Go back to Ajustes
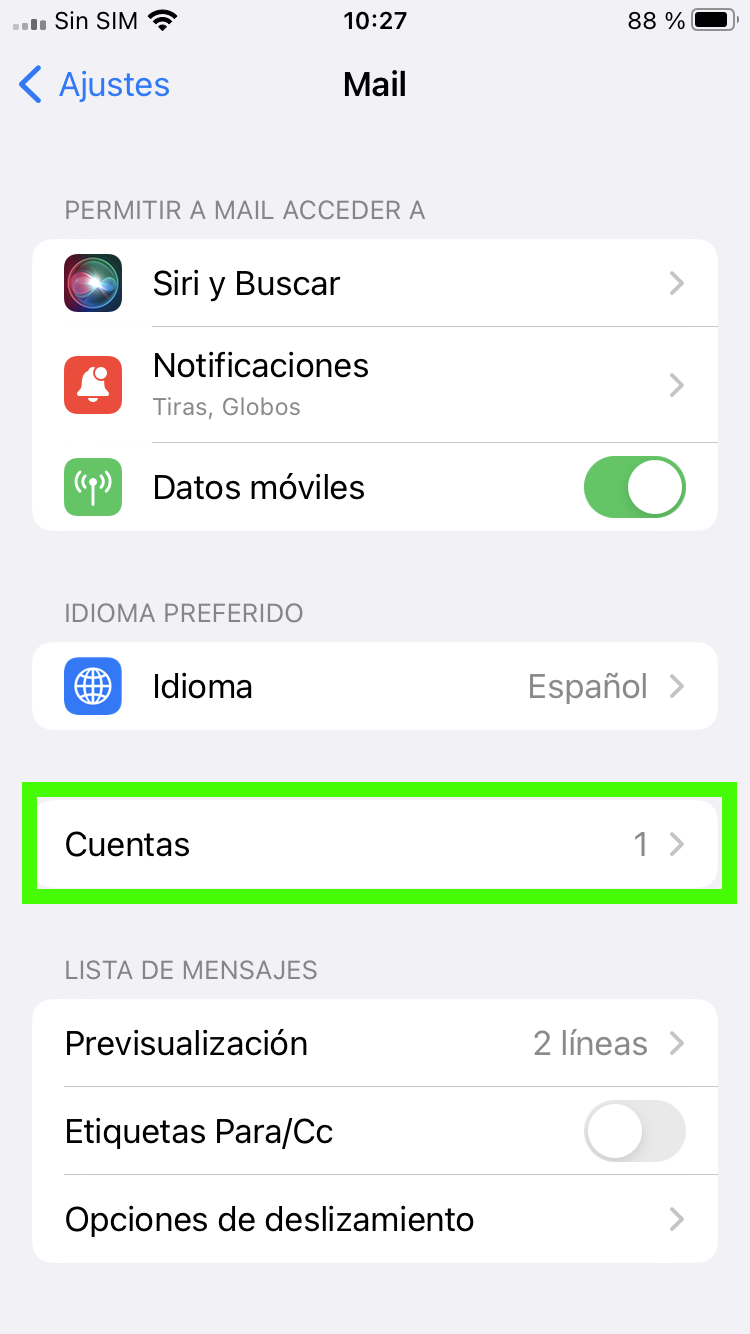 coord(94,85)
